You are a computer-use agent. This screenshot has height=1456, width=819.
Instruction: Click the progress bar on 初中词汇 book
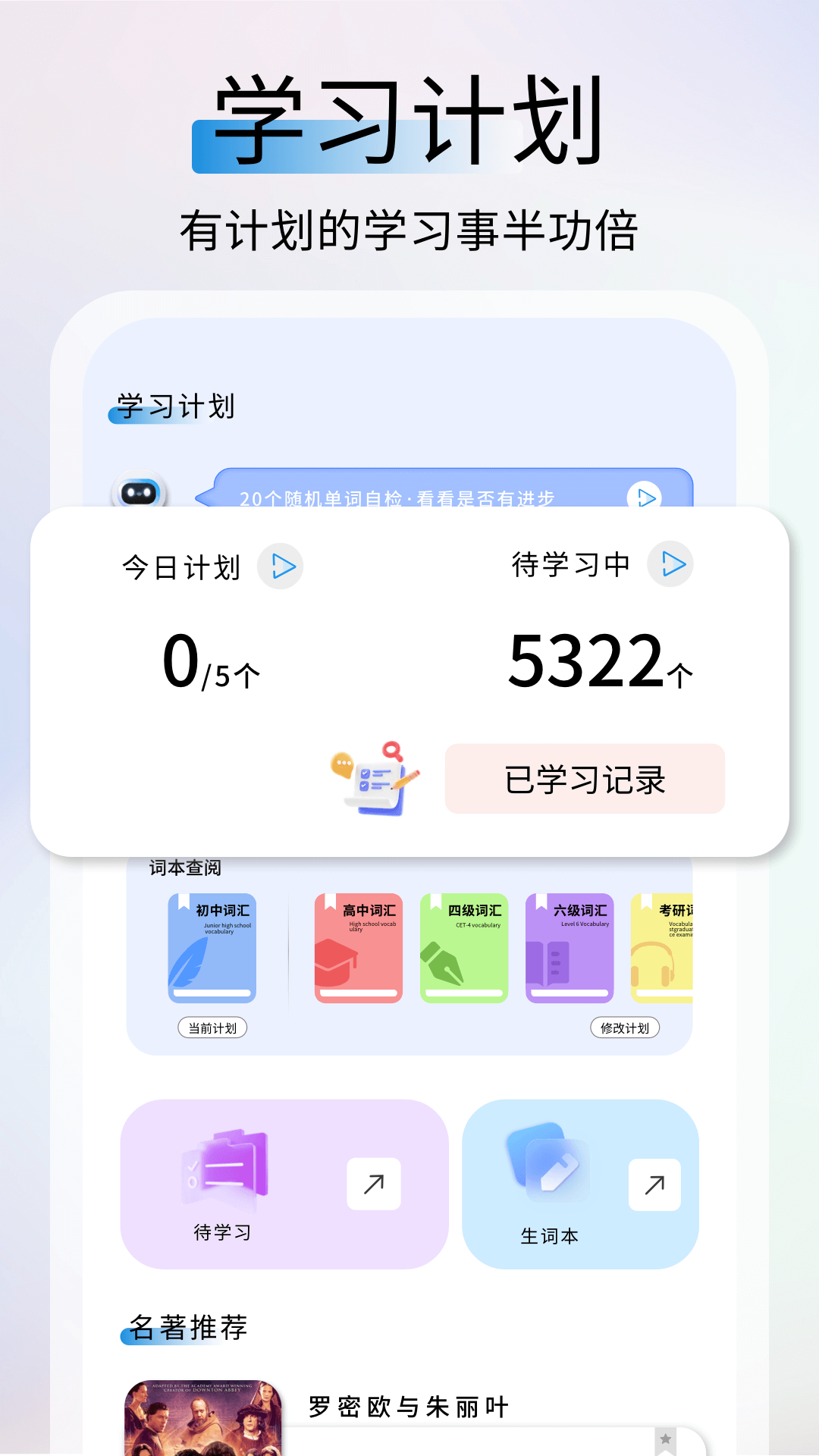tap(212, 993)
